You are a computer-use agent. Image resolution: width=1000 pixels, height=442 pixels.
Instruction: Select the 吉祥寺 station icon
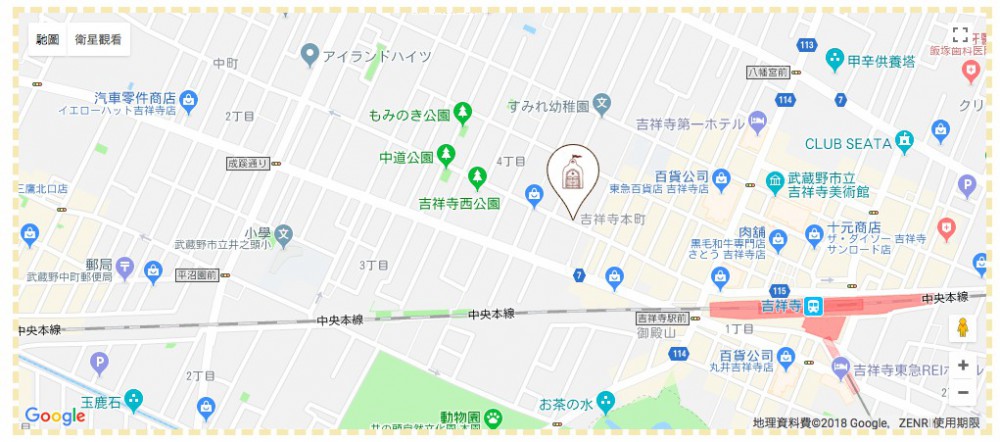click(816, 305)
